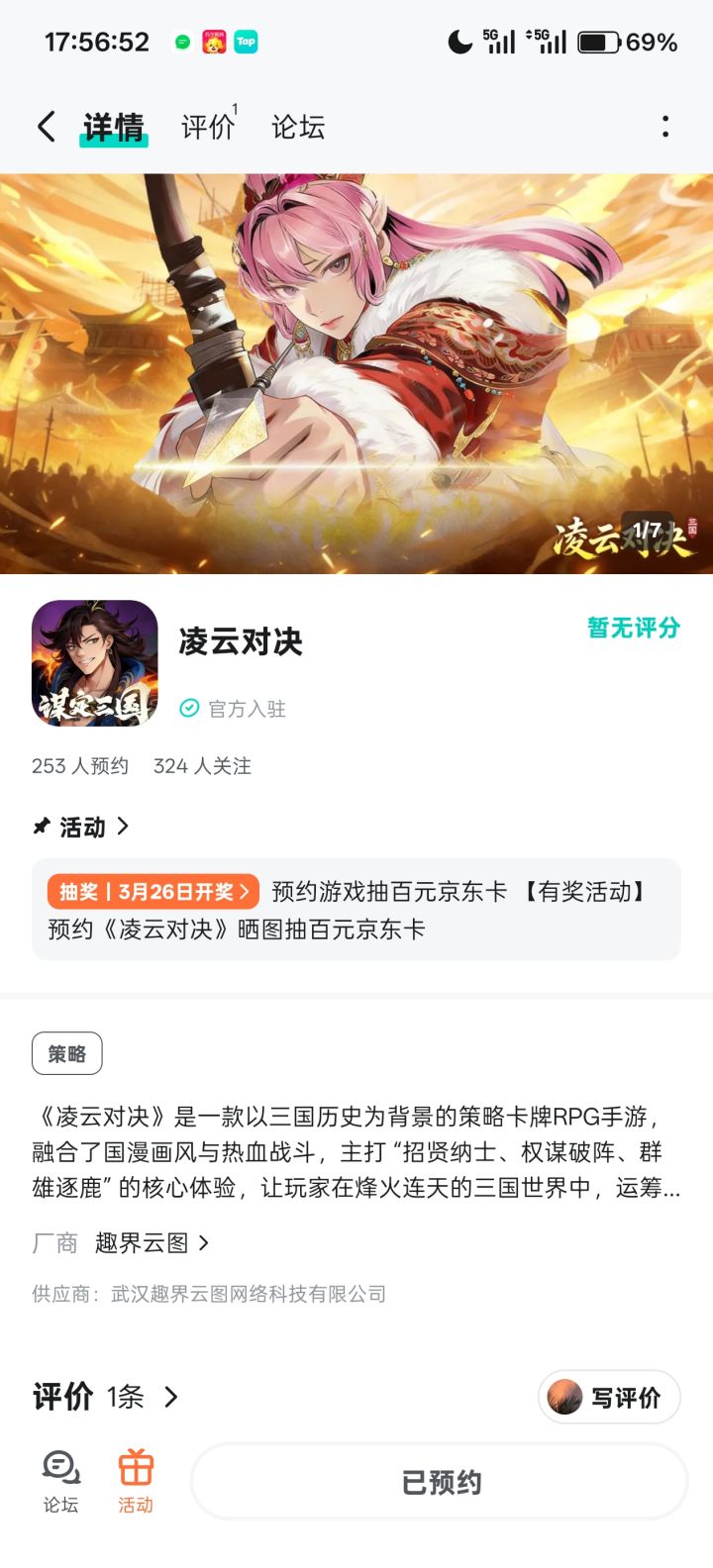Open the three-dot overflow menu
The height and width of the screenshot is (1568, 713).
click(x=667, y=127)
